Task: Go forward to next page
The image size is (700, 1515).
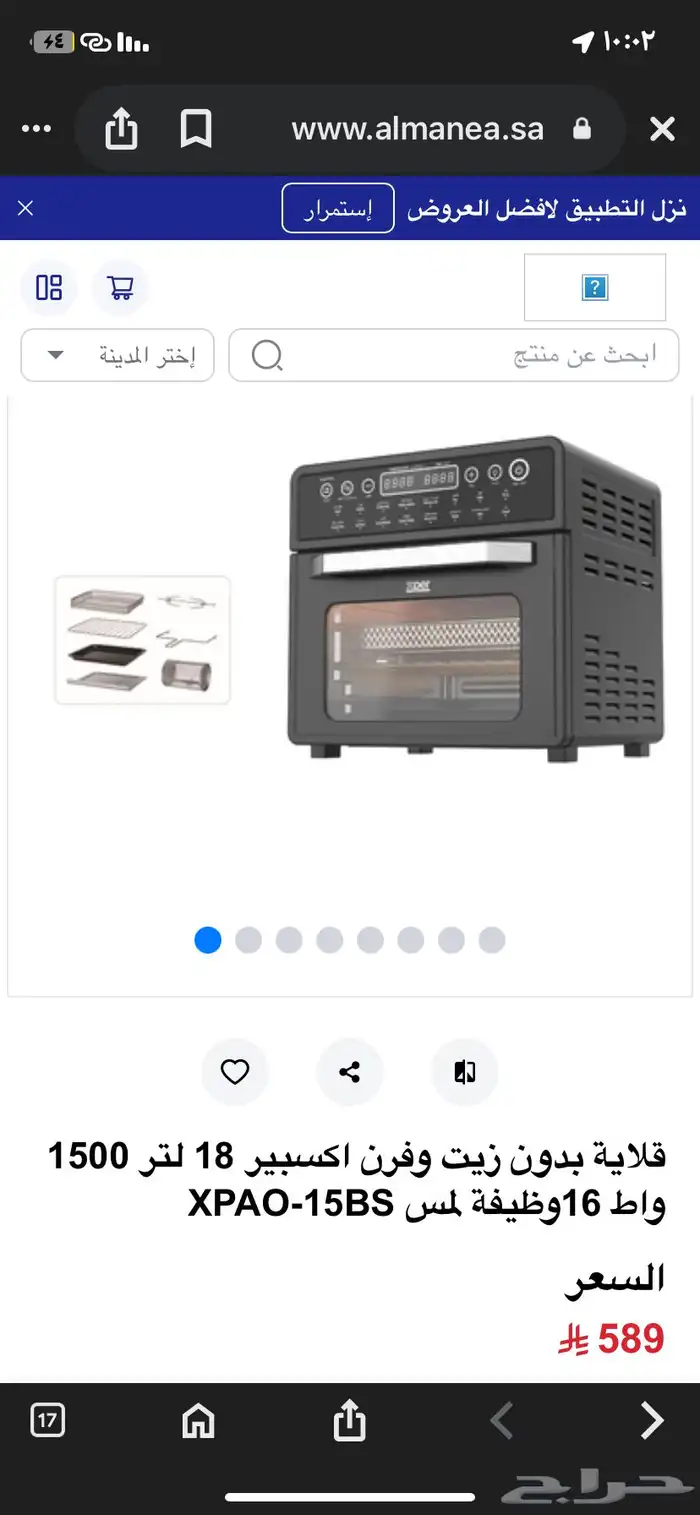Action: (652, 1421)
